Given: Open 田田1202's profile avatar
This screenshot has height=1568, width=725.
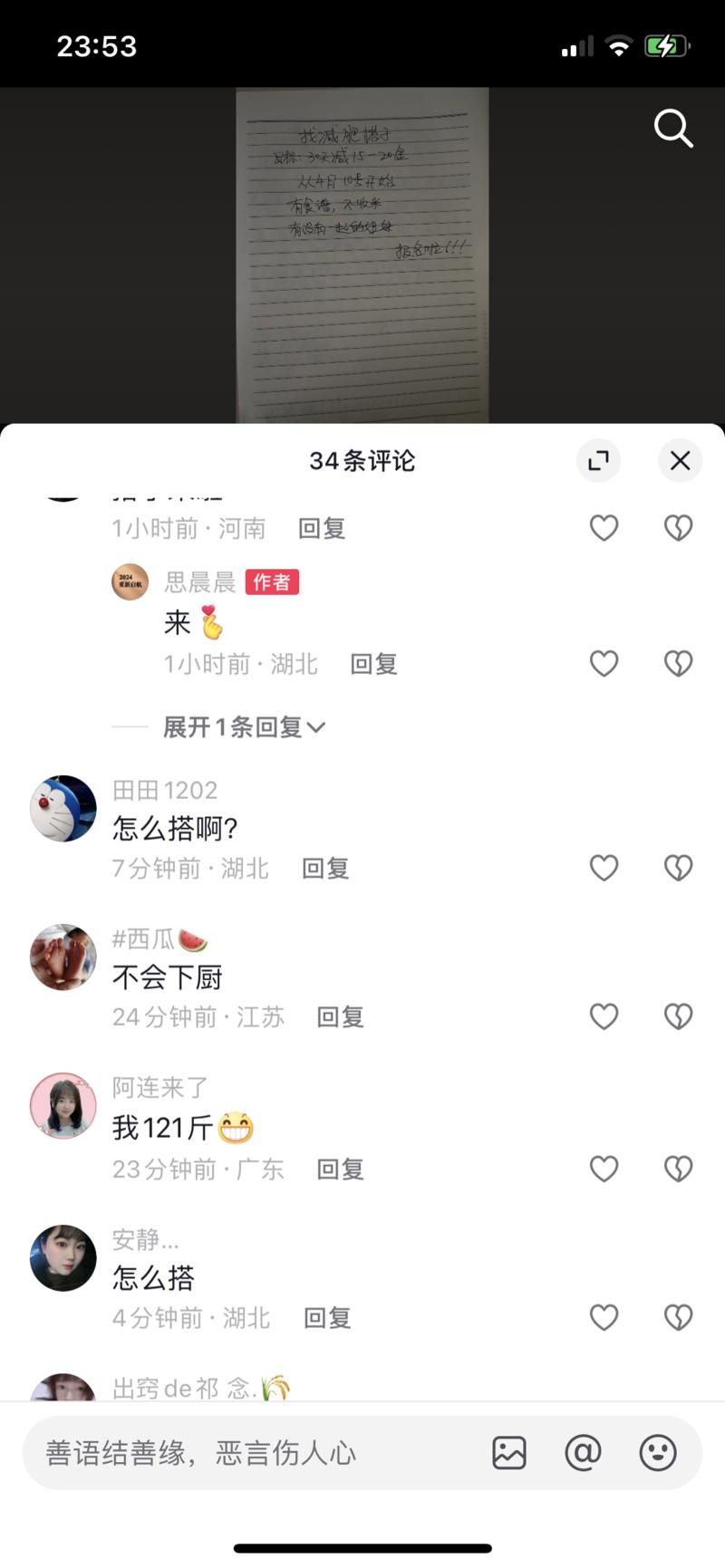Looking at the screenshot, I should 63,809.
